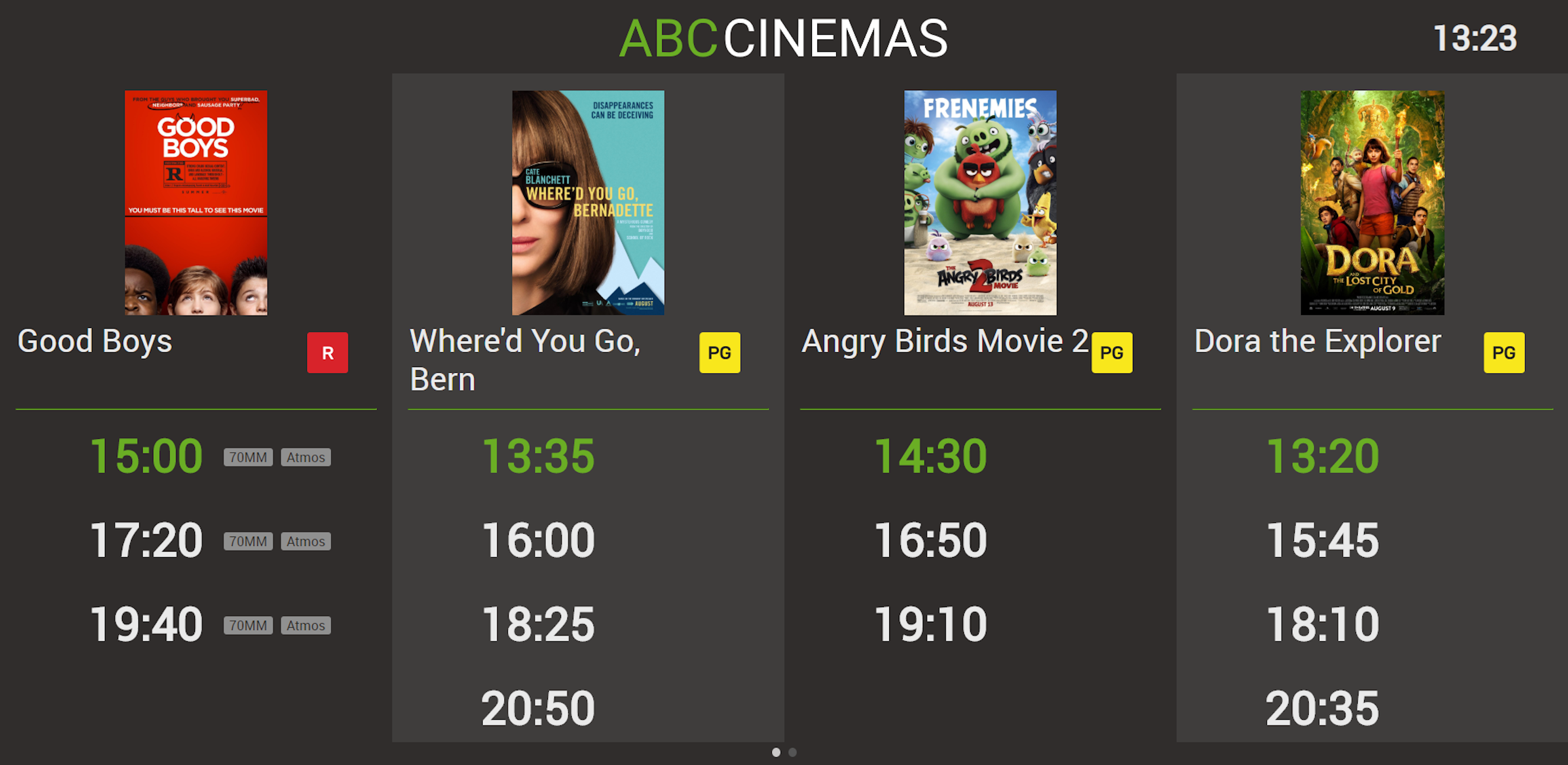Select the 13:20 Dora showtime
The height and width of the screenshot is (765, 1568).
1322,456
